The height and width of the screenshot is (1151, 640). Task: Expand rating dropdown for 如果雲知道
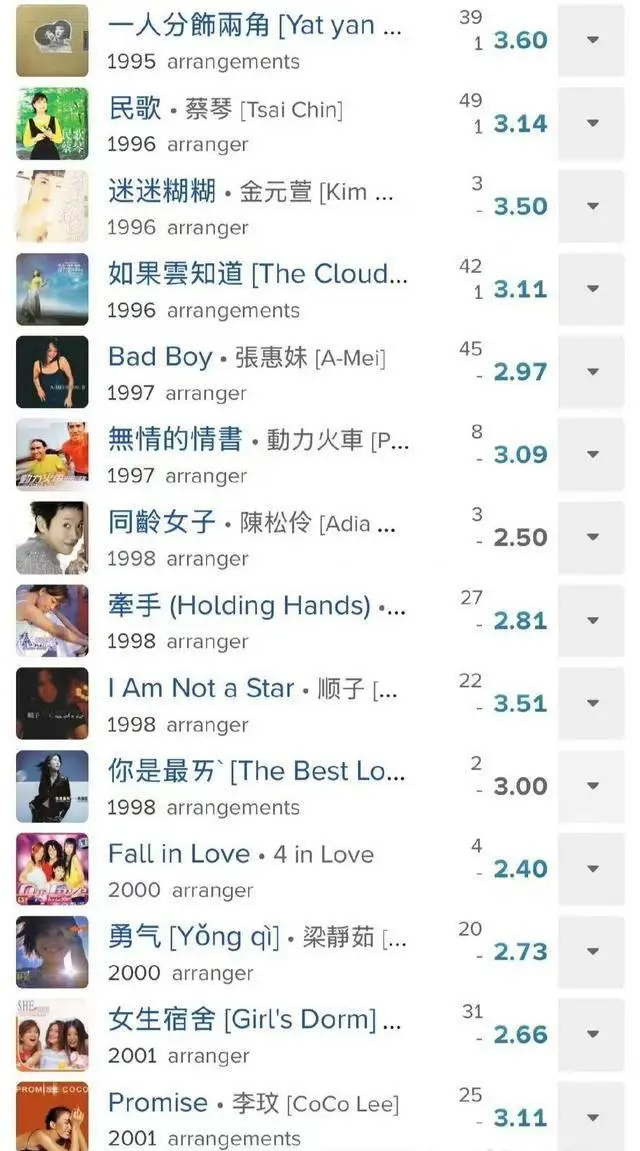(x=592, y=289)
